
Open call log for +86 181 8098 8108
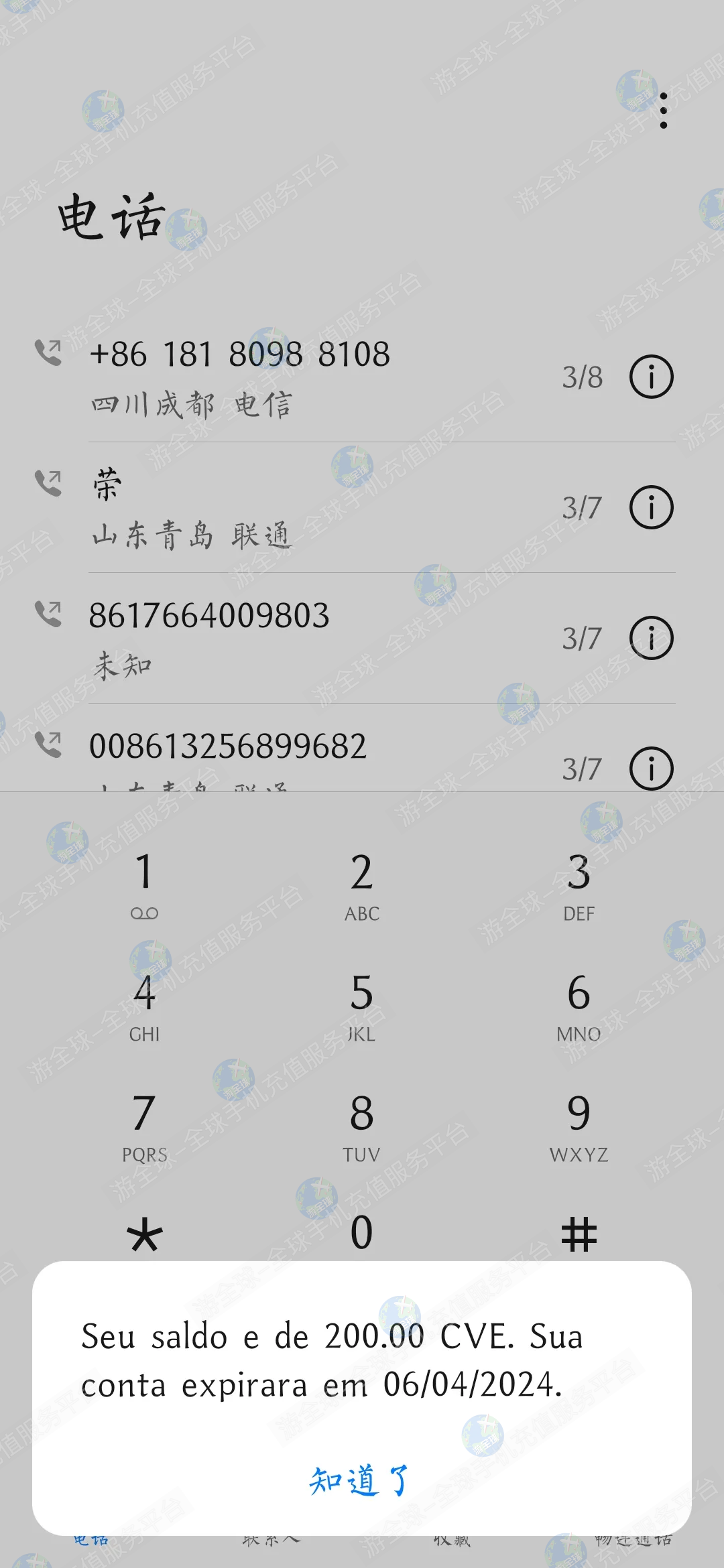(302, 377)
